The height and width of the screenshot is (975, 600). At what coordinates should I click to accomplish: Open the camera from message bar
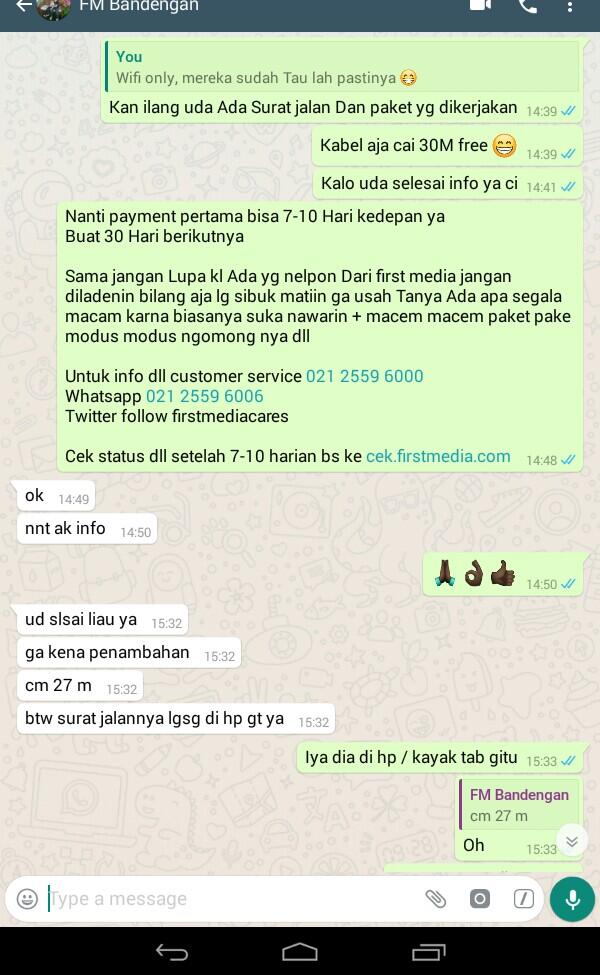pos(480,899)
